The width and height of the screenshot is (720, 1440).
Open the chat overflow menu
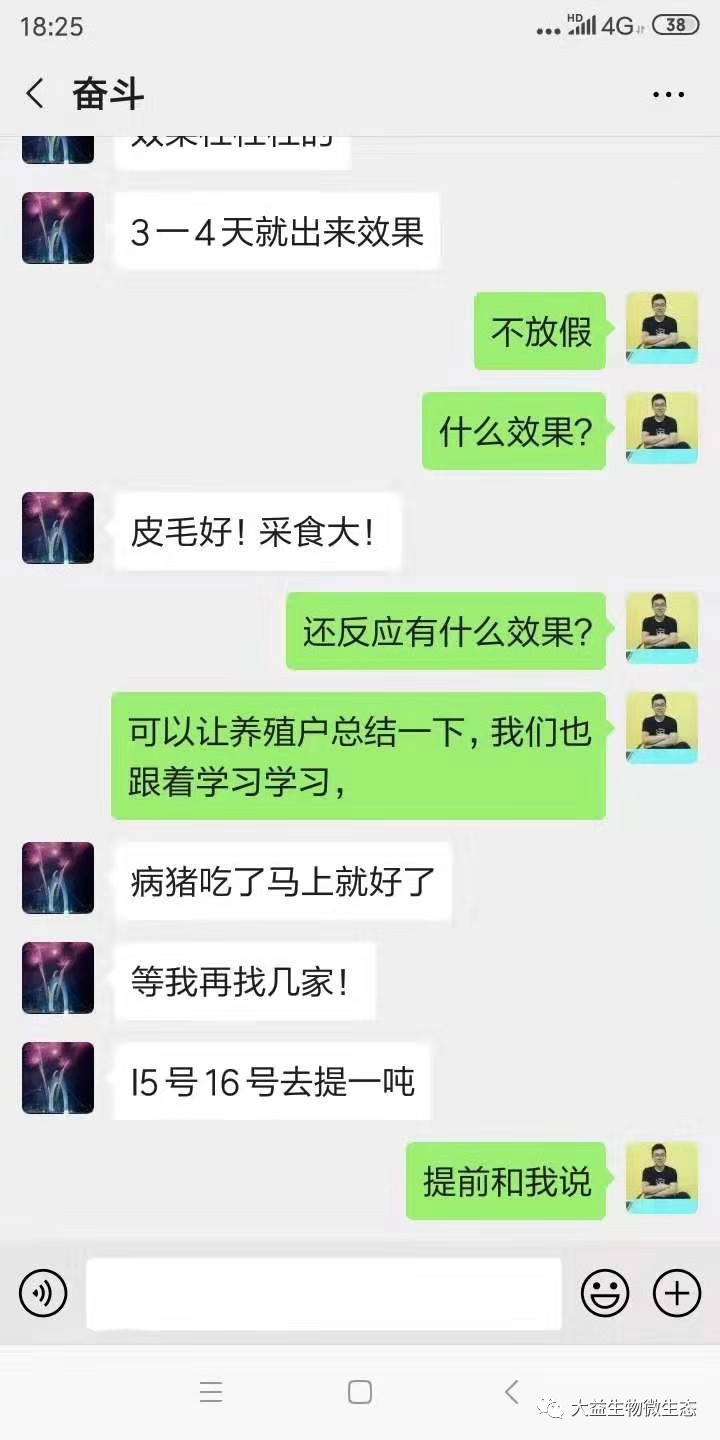(x=668, y=95)
